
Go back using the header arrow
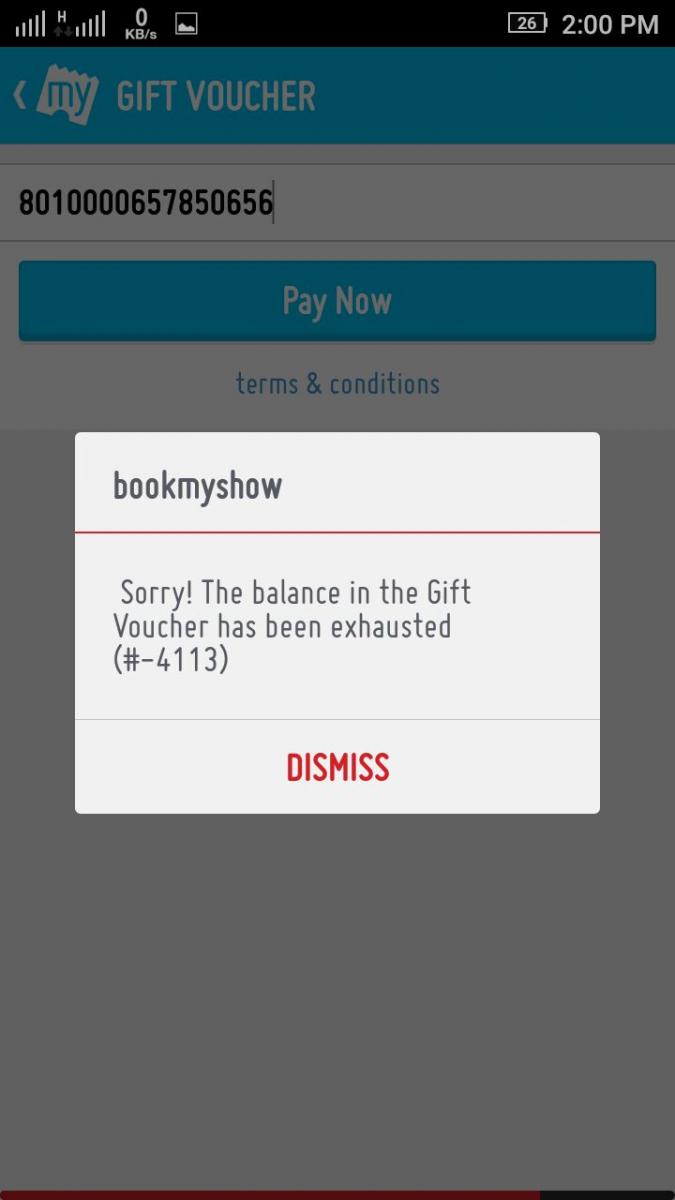click(20, 96)
